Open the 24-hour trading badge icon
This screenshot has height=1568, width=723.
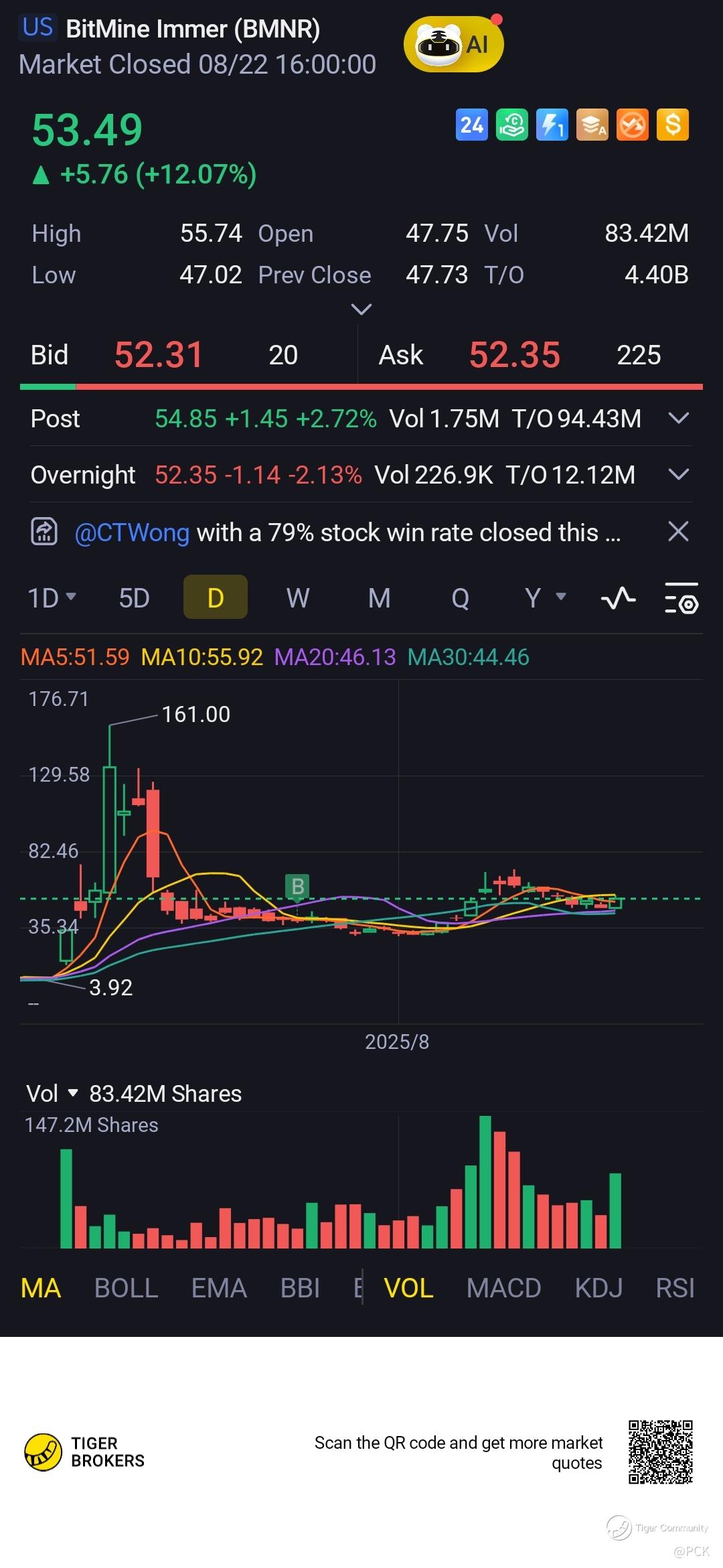(471, 125)
